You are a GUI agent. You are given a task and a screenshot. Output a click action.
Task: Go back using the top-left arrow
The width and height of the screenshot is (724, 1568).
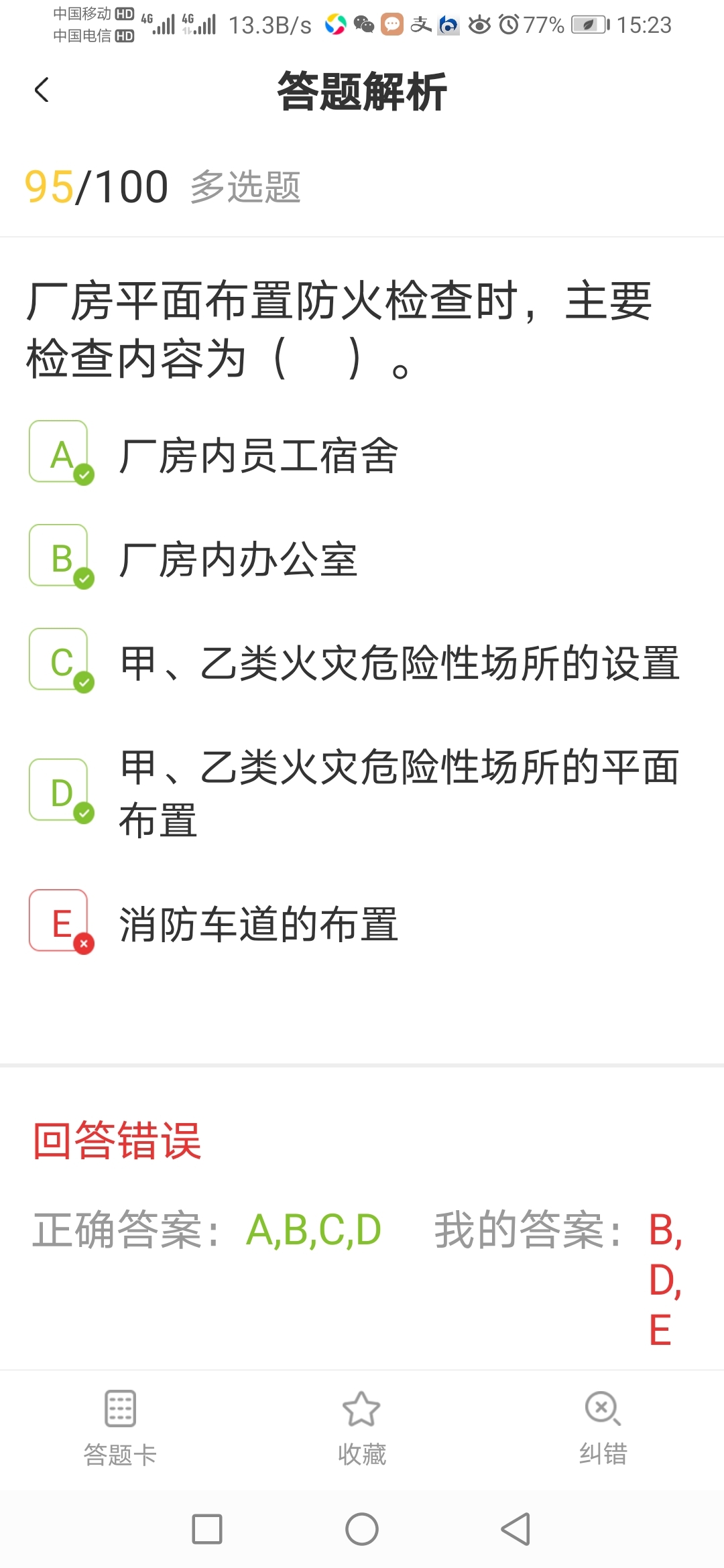coord(42,90)
